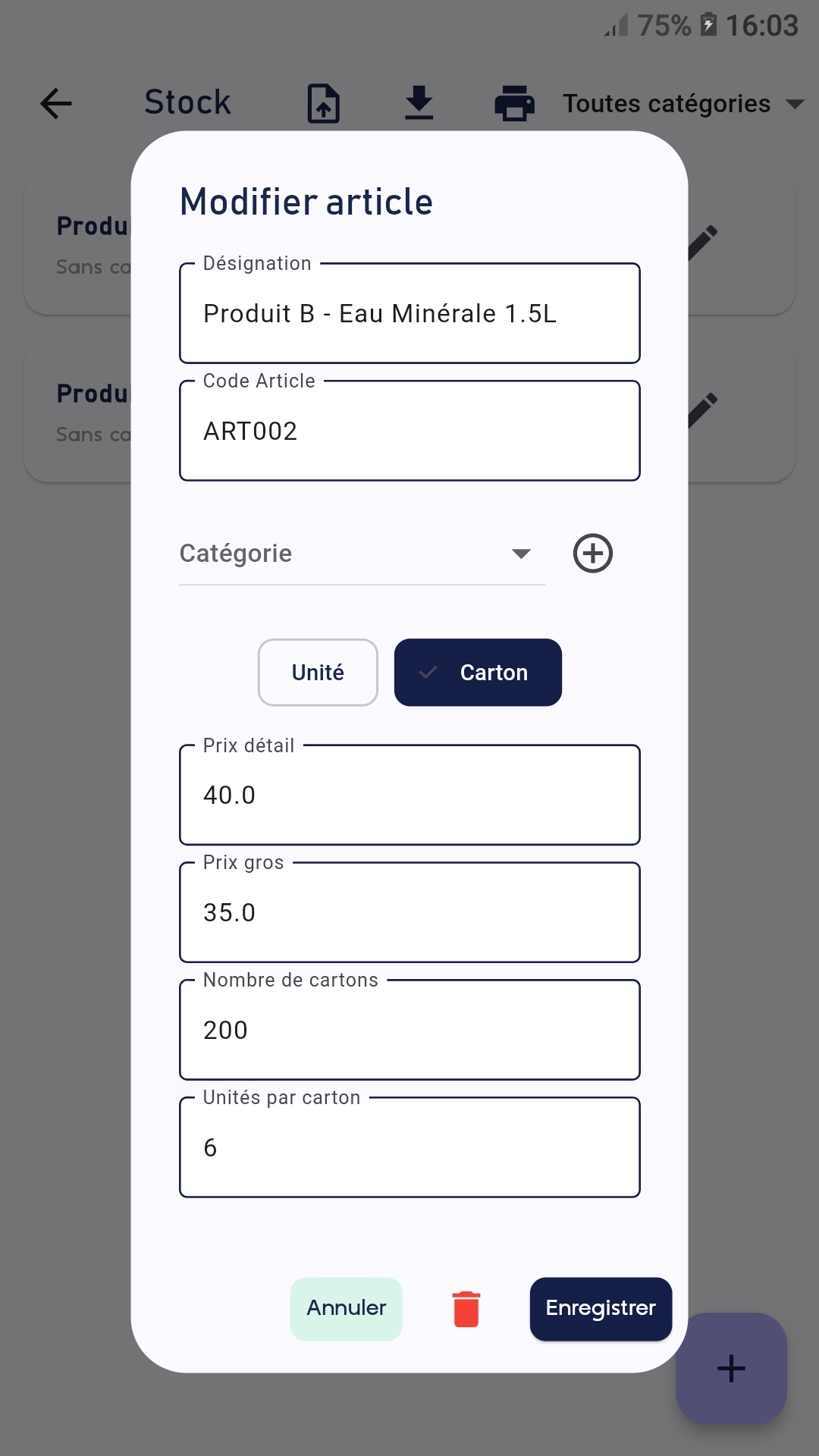Modify the Unités par carton field
Screen dimensions: 819x1456
pyautogui.click(x=409, y=1147)
